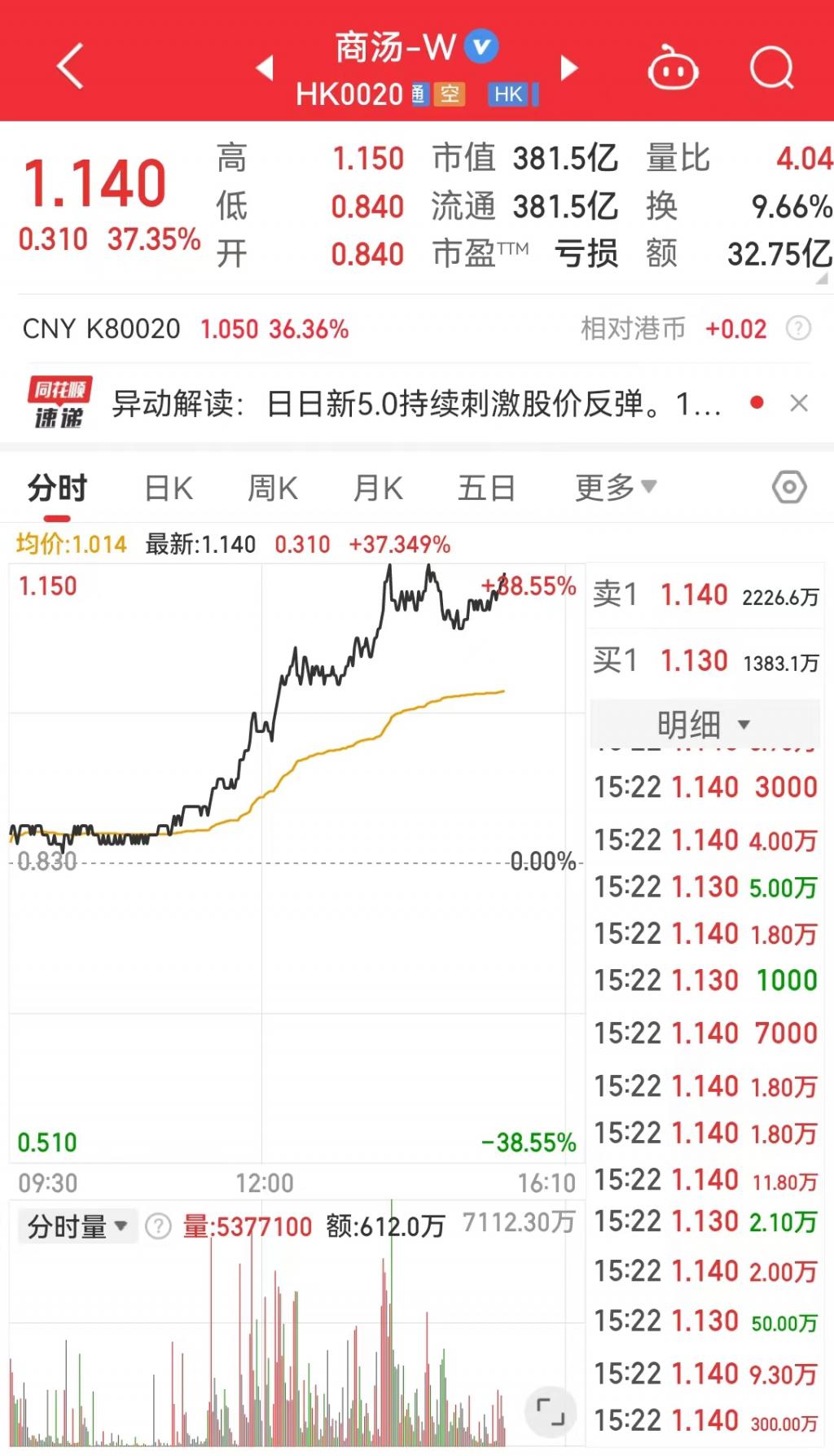Go back with the top-left arrow
The image size is (834, 1456).
click(71, 67)
